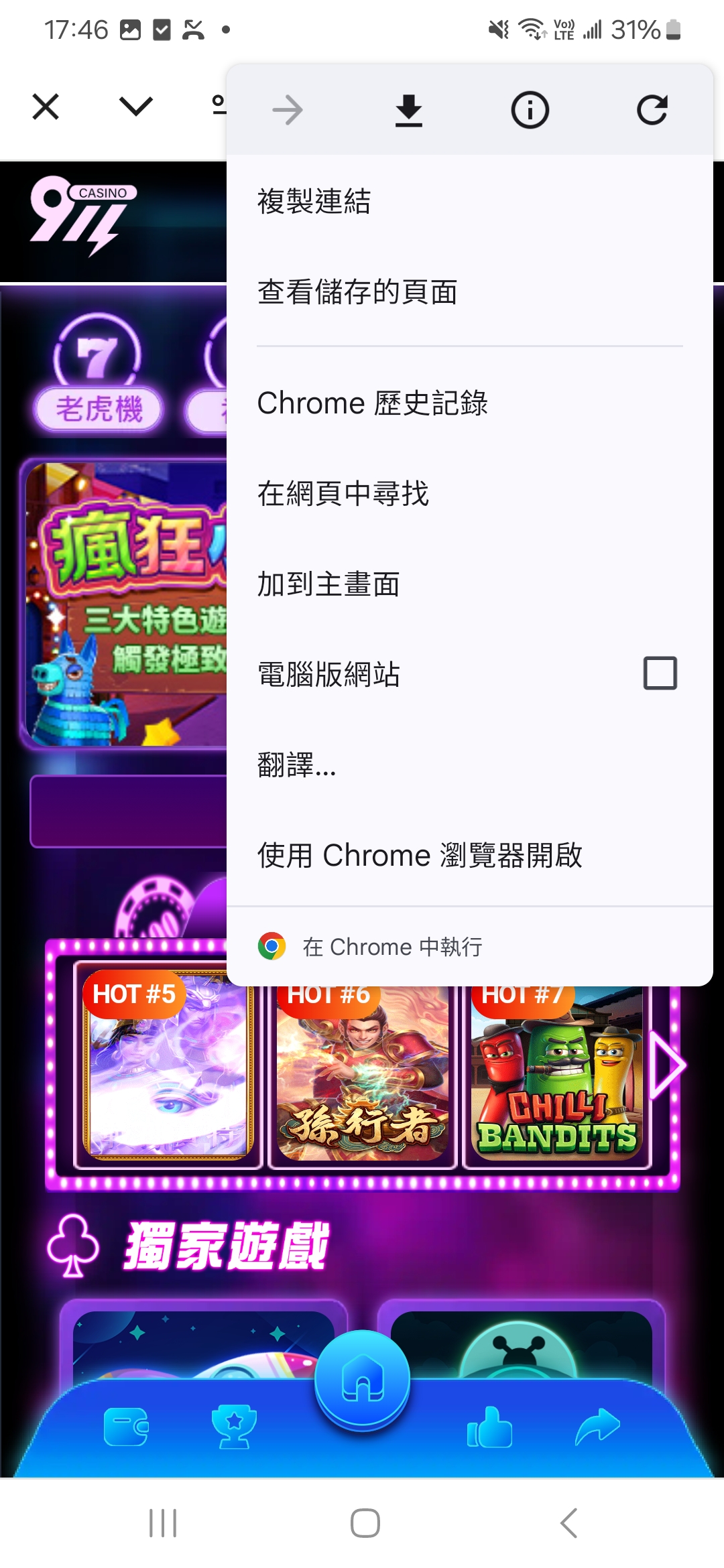Tap 翻譯… to translate page
This screenshot has height=1568, width=724.
(x=296, y=765)
